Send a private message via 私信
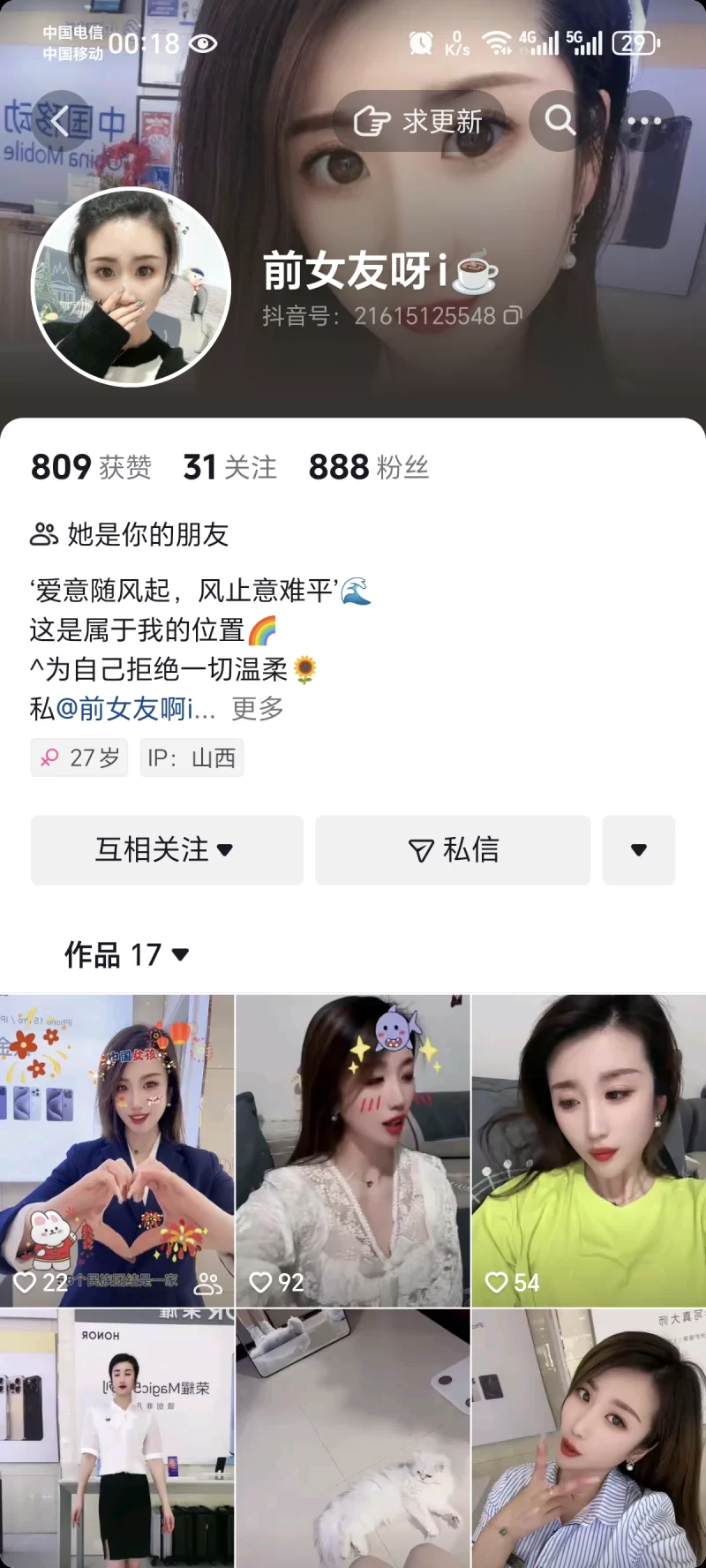Screen dimensions: 706x1568 453,850
